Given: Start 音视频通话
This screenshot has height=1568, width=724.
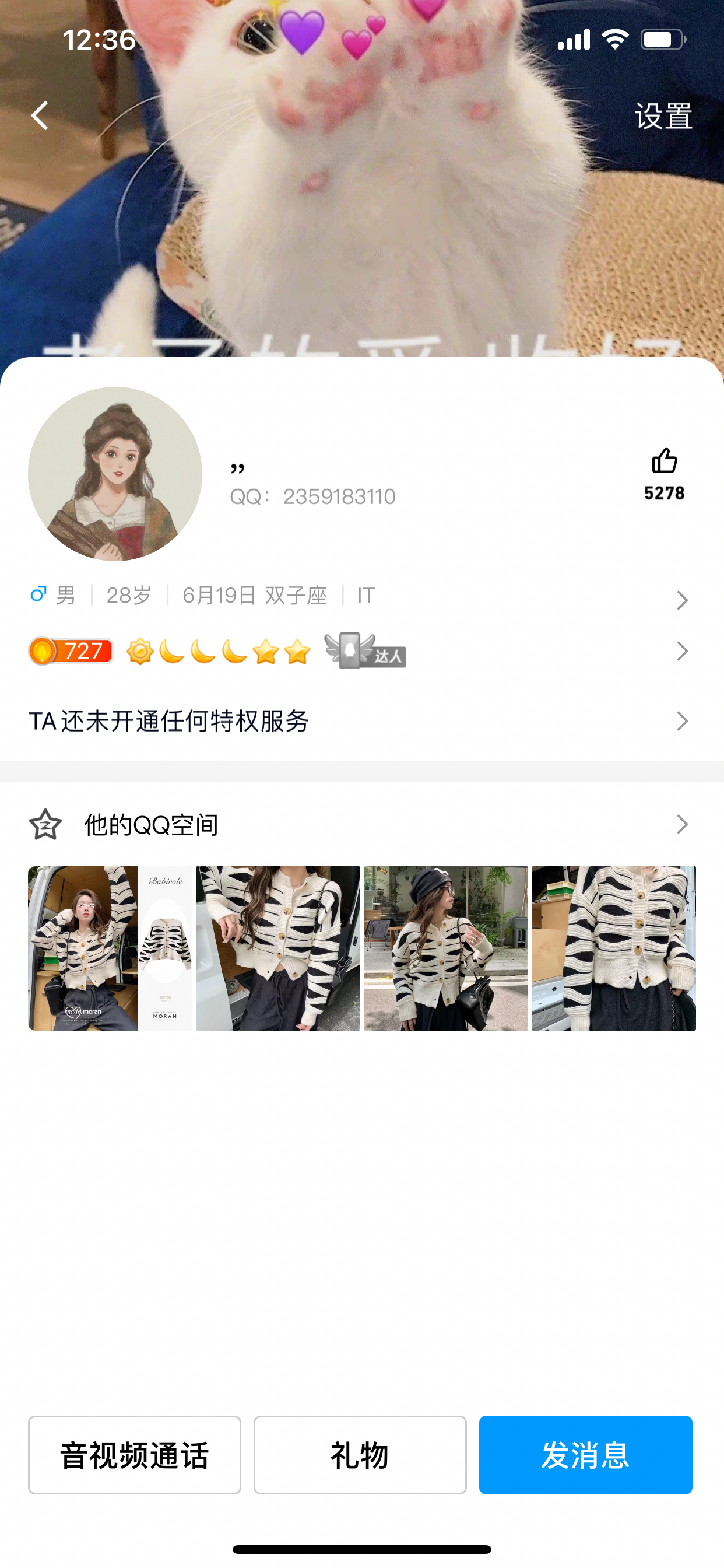Looking at the screenshot, I should coord(135,1455).
